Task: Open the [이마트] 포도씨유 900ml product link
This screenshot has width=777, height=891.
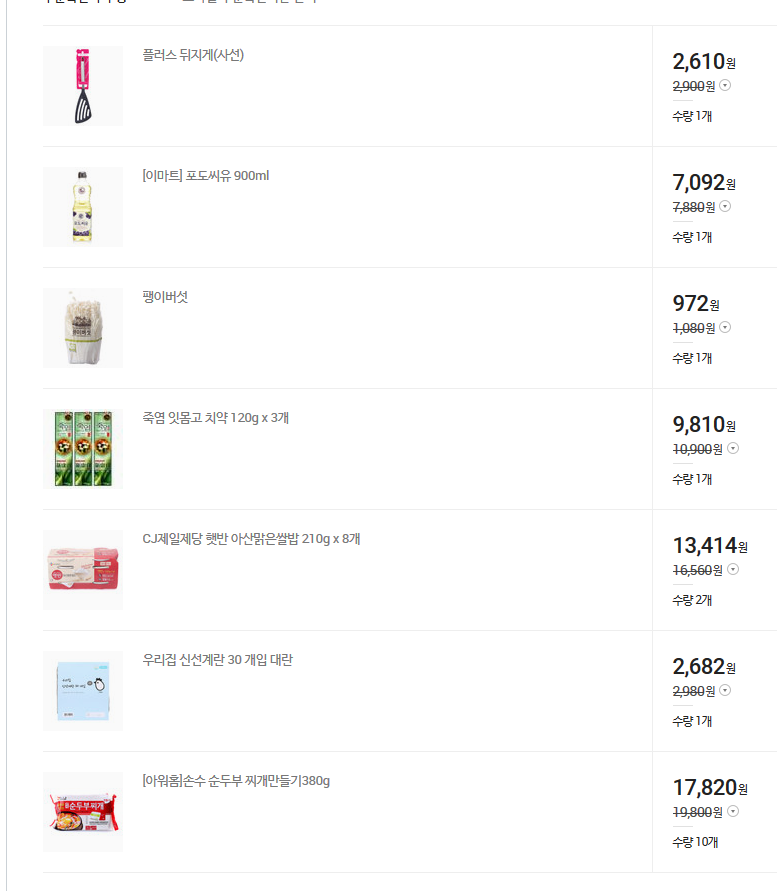Action: click(206, 176)
